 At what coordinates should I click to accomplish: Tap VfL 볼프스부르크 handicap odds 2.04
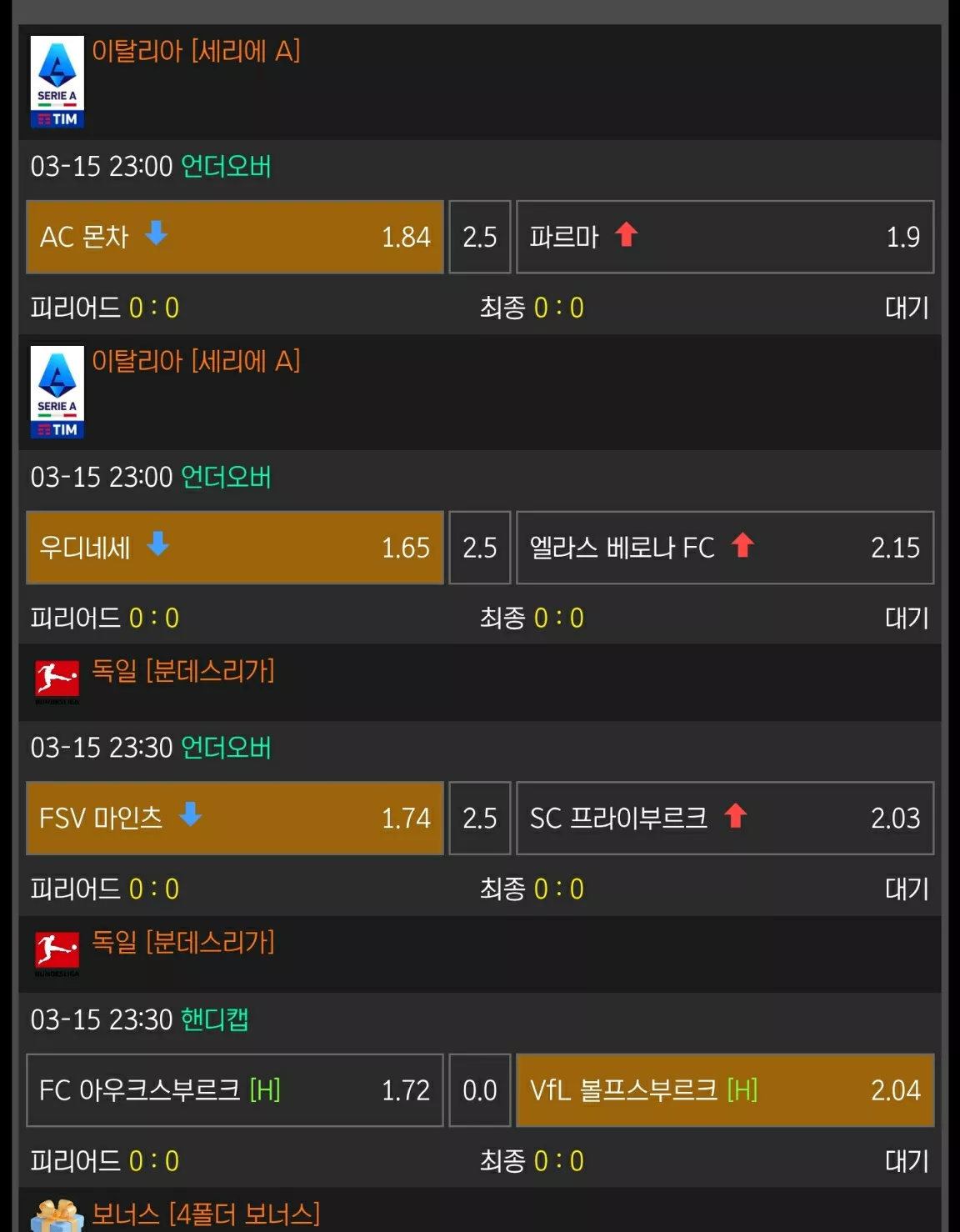coord(725,1090)
